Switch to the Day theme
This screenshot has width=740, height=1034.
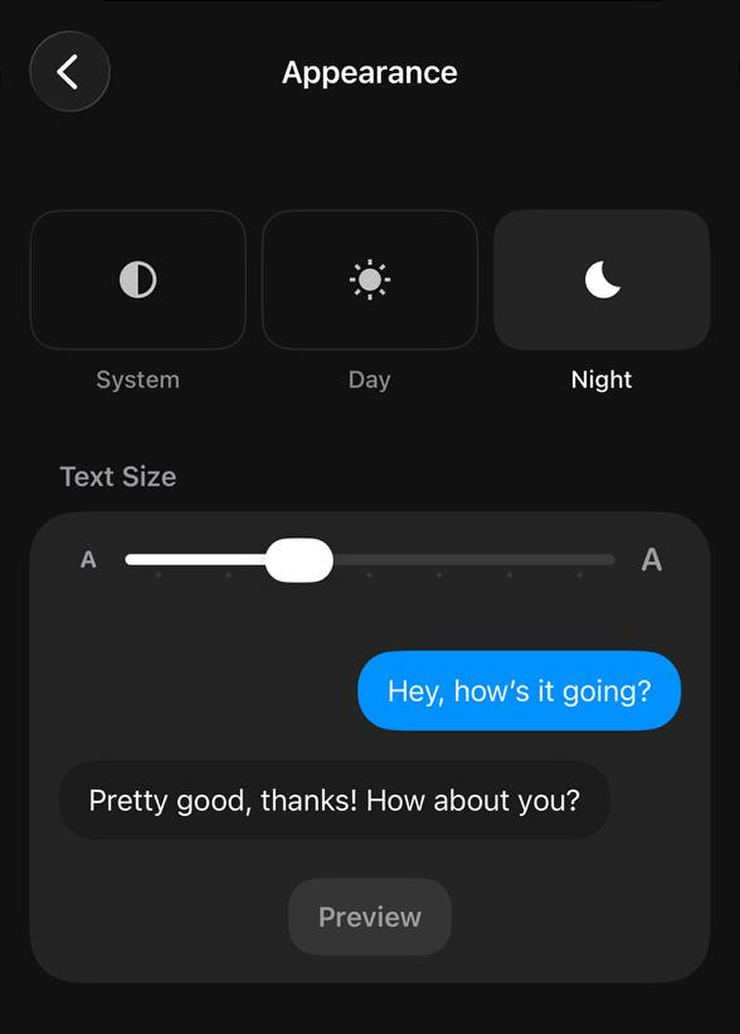pyautogui.click(x=370, y=281)
